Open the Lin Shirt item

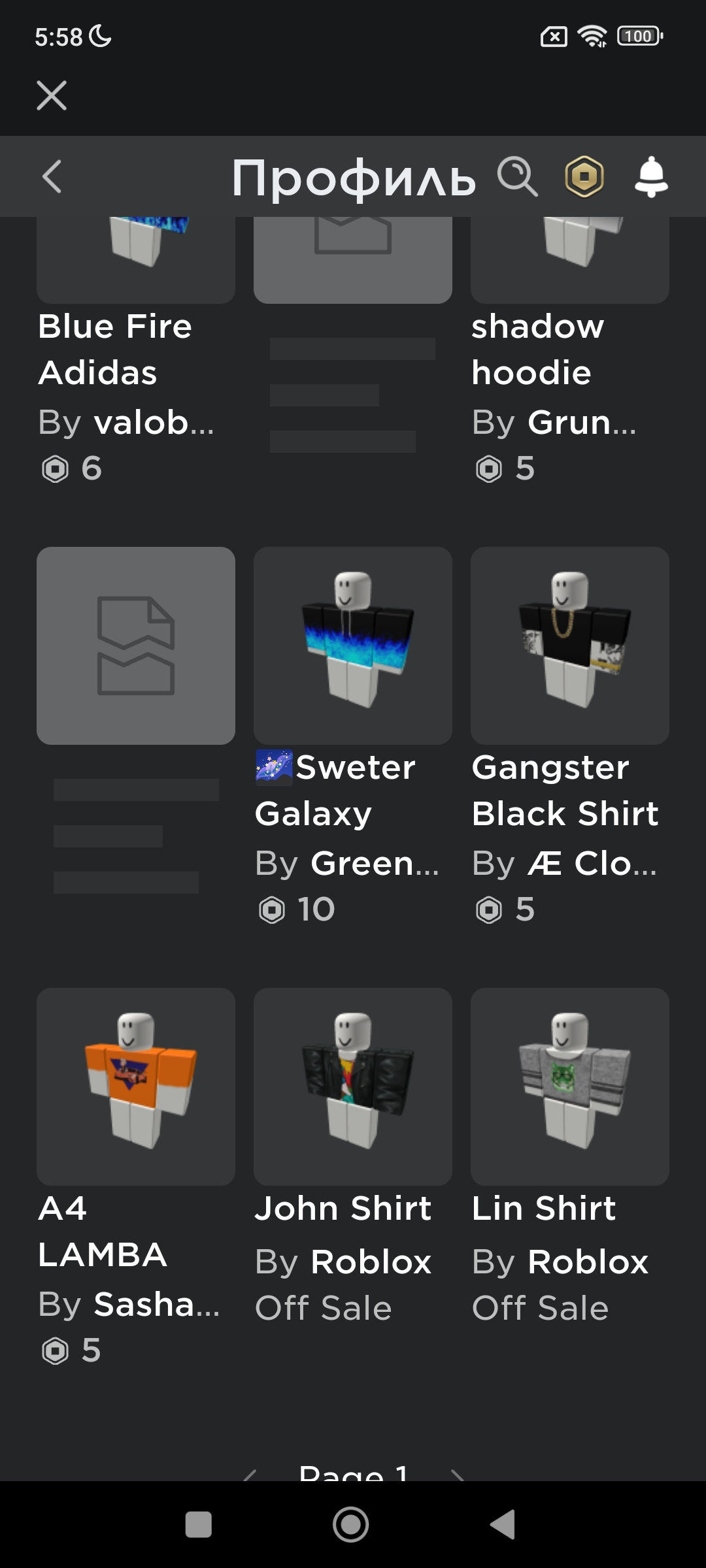coord(570,1086)
